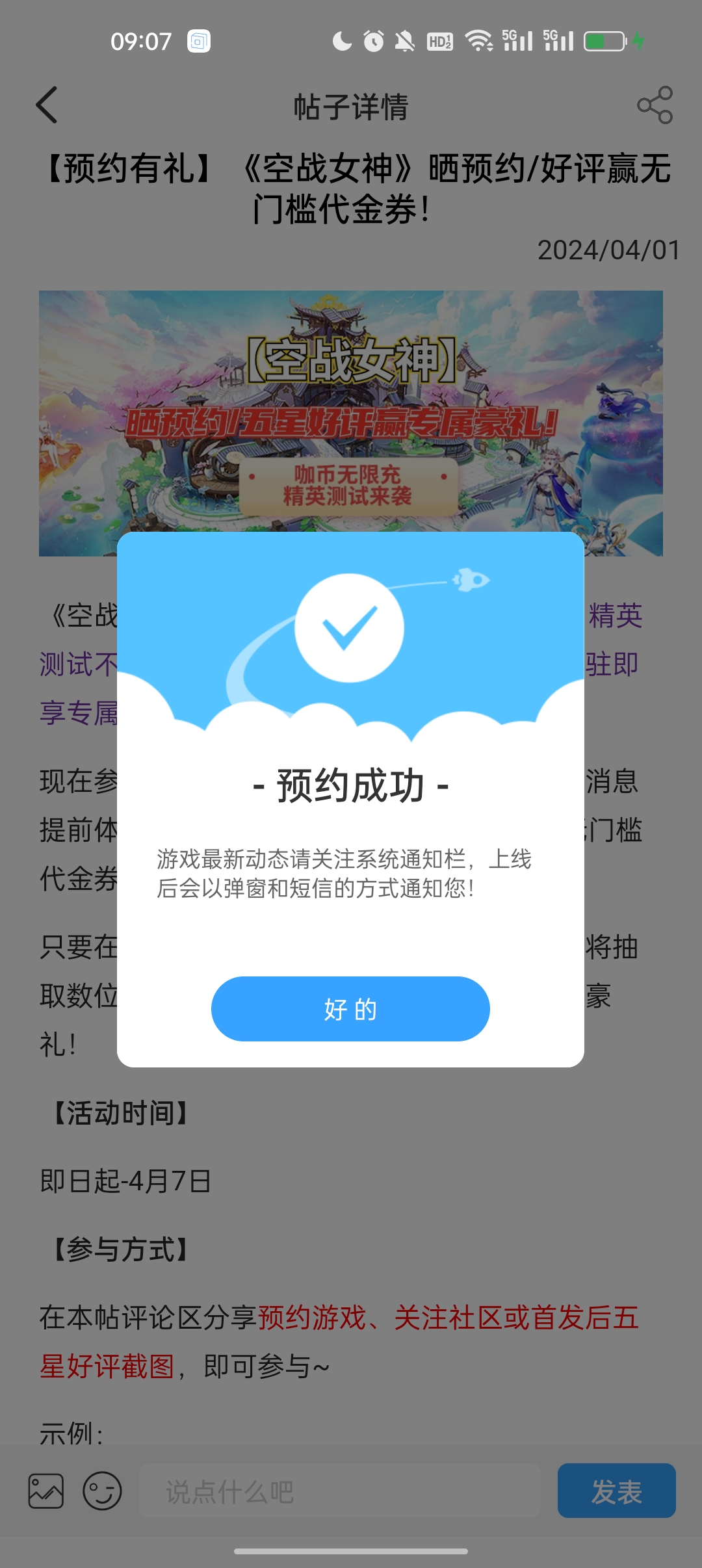Viewport: 702px width, 1568px height.
Task: Go back from the post details page
Action: coord(47,105)
